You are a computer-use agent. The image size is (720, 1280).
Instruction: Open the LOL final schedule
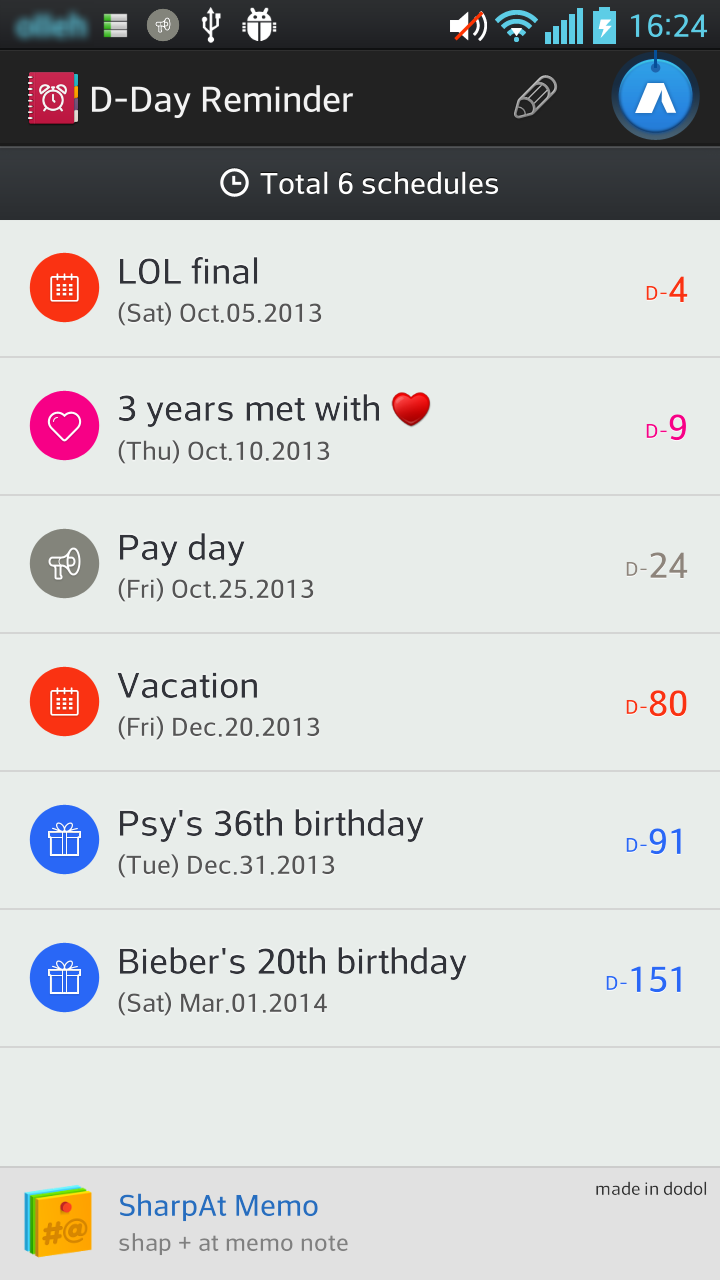(x=360, y=289)
